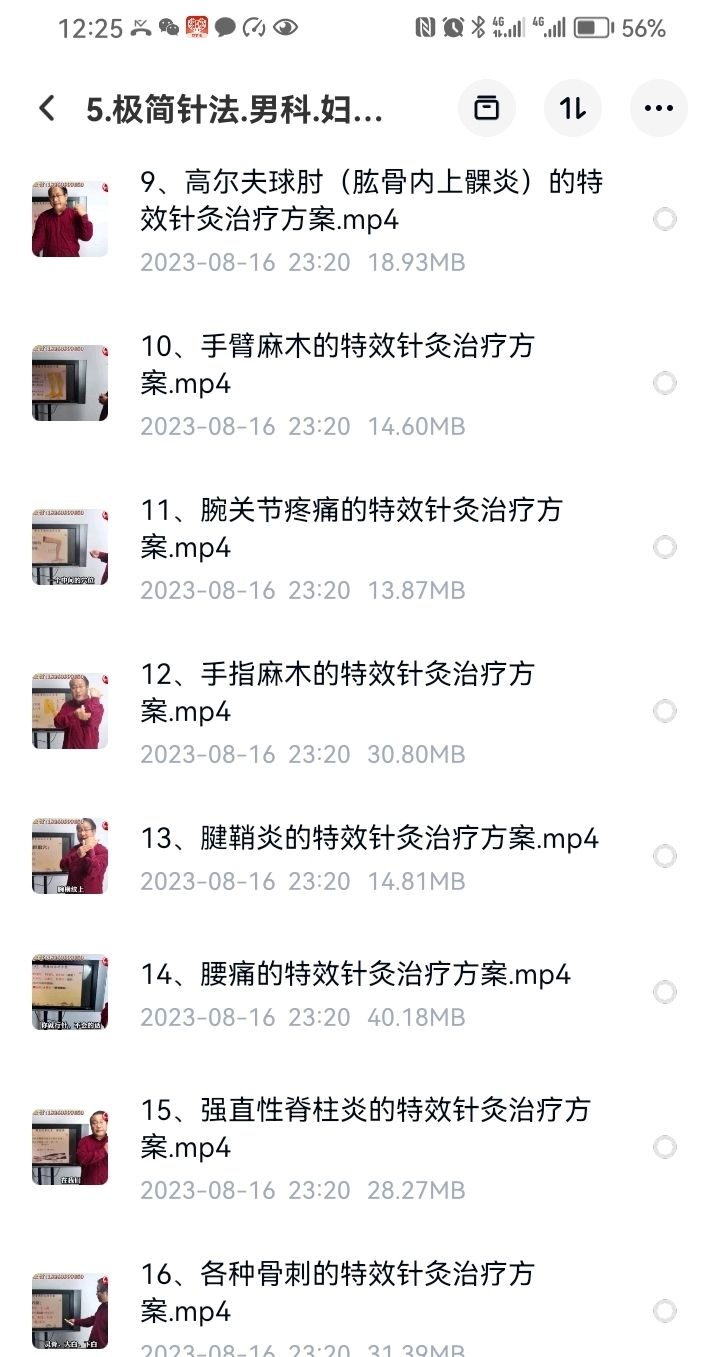Tap the thumbnail for video 11 腕关节疼痛

click(x=69, y=546)
